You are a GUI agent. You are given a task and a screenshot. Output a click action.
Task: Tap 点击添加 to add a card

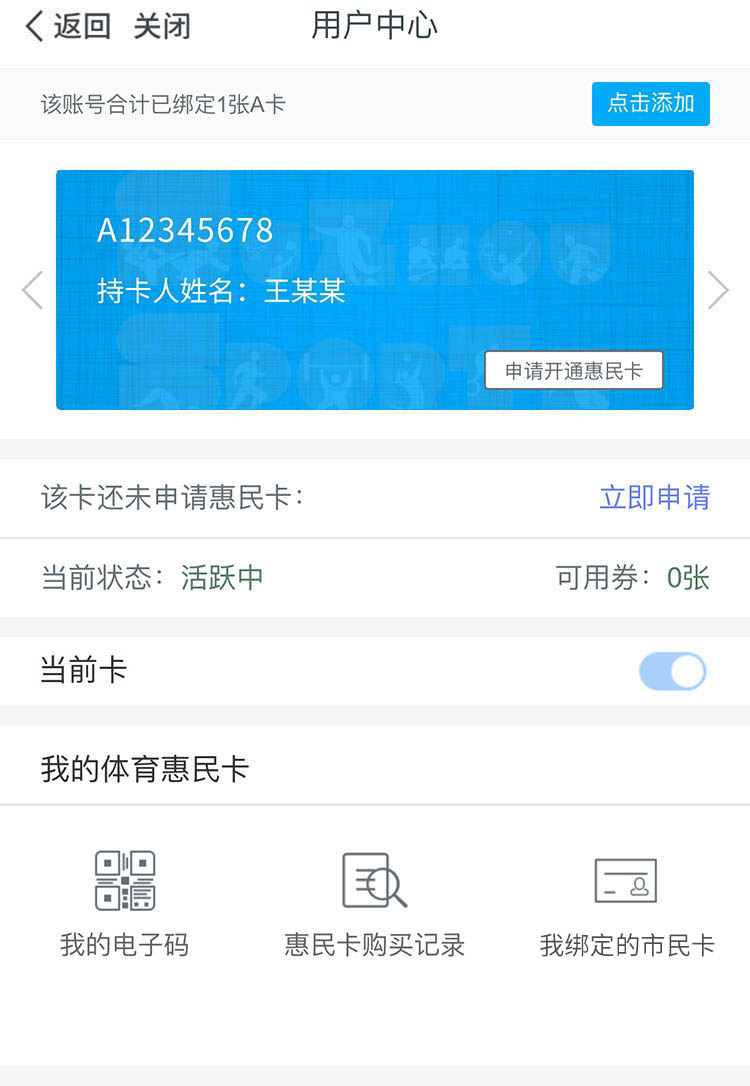pos(650,104)
